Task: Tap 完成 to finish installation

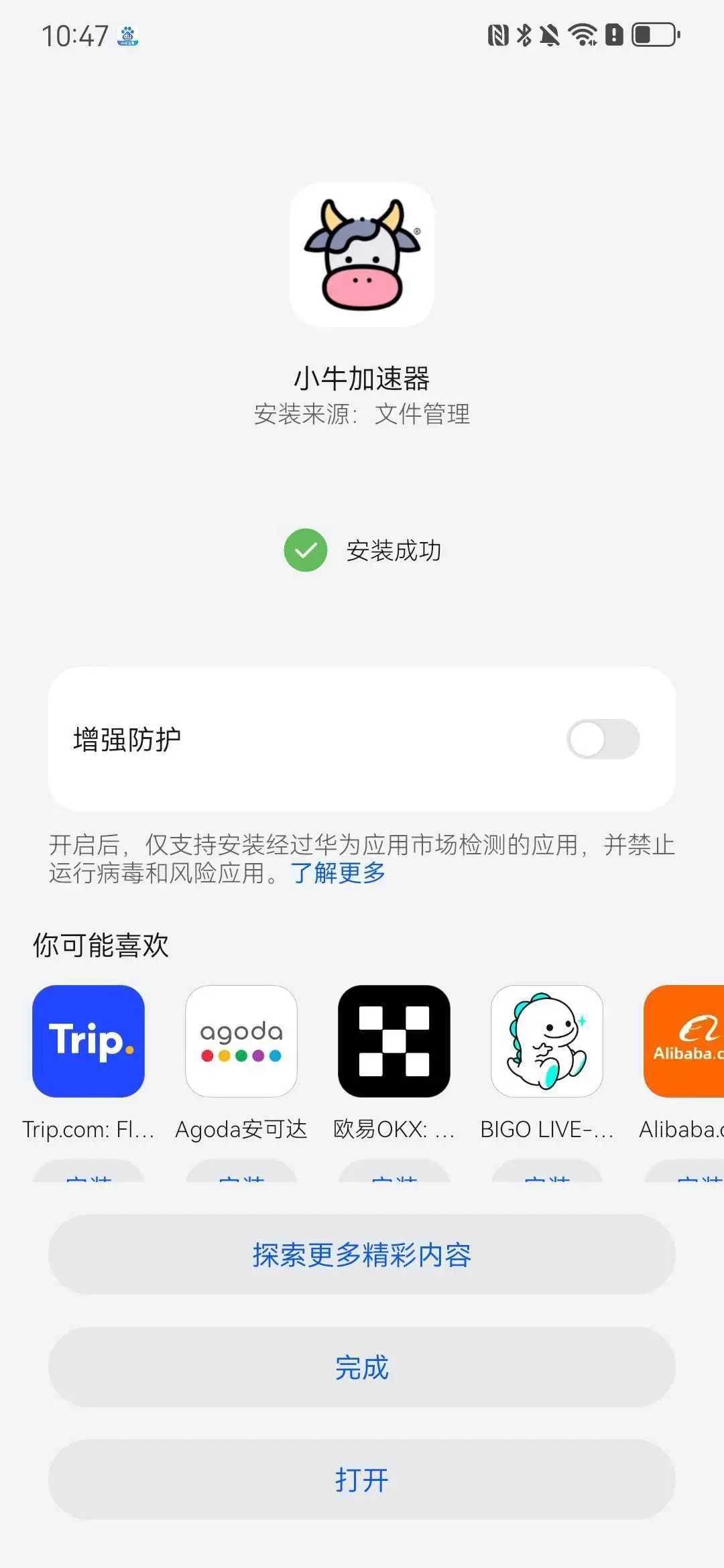Action: point(362,1367)
